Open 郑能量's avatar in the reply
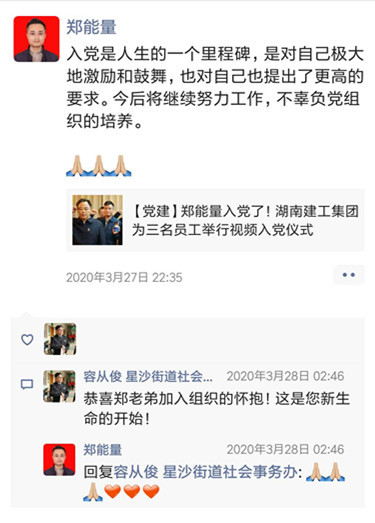Viewport: 375px width, 523px height. [59, 460]
